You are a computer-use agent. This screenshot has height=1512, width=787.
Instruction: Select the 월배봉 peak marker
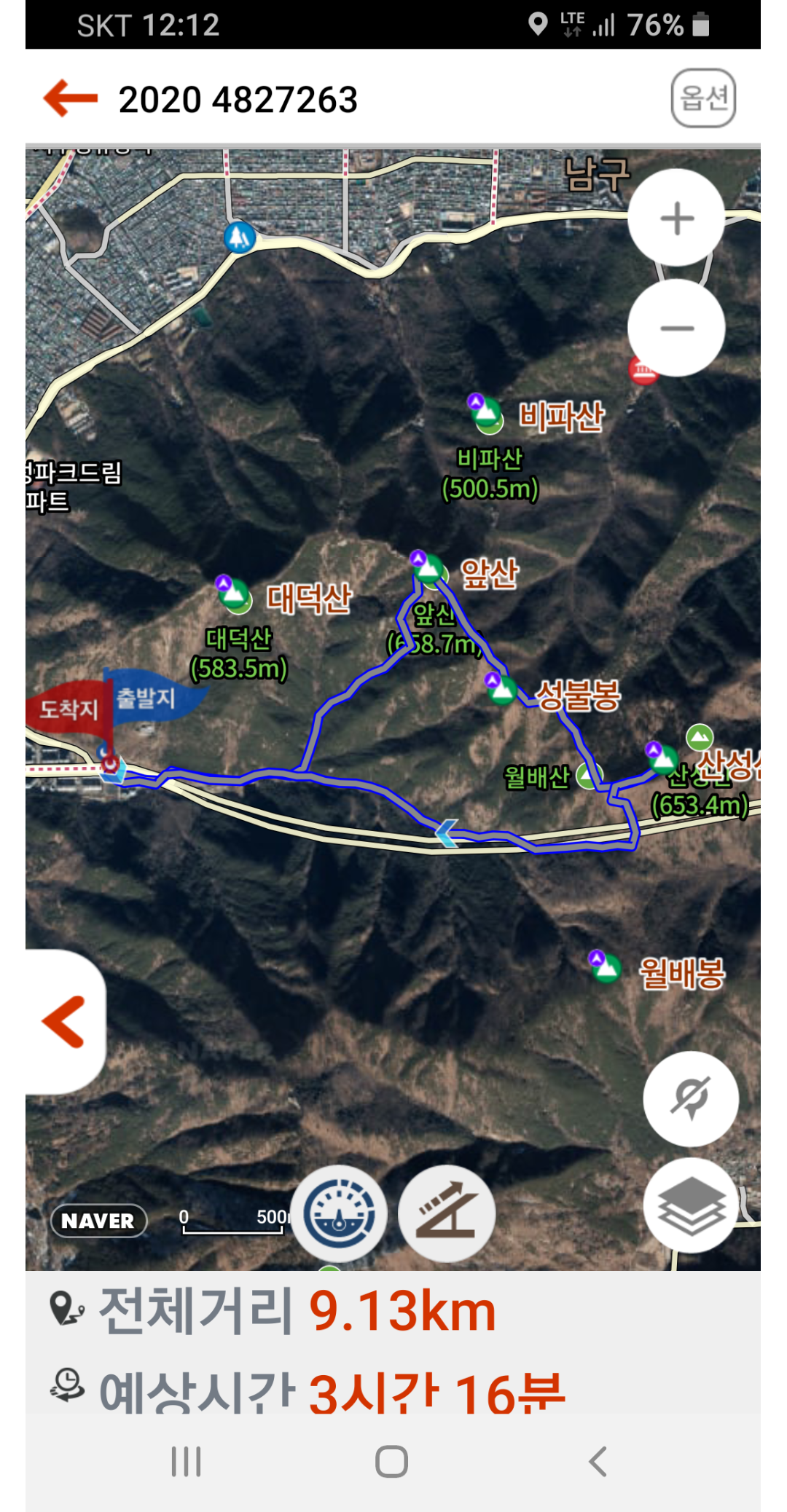pos(605,967)
